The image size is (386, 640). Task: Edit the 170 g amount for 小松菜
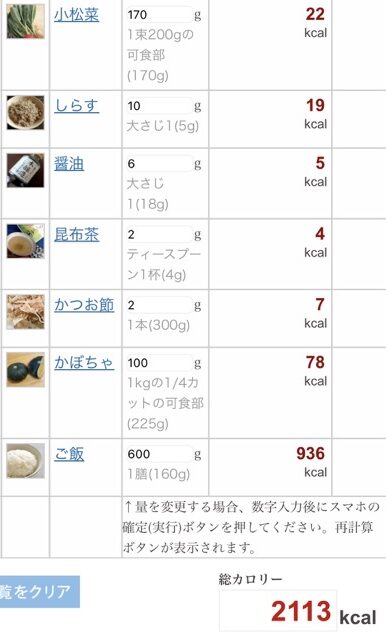click(158, 15)
